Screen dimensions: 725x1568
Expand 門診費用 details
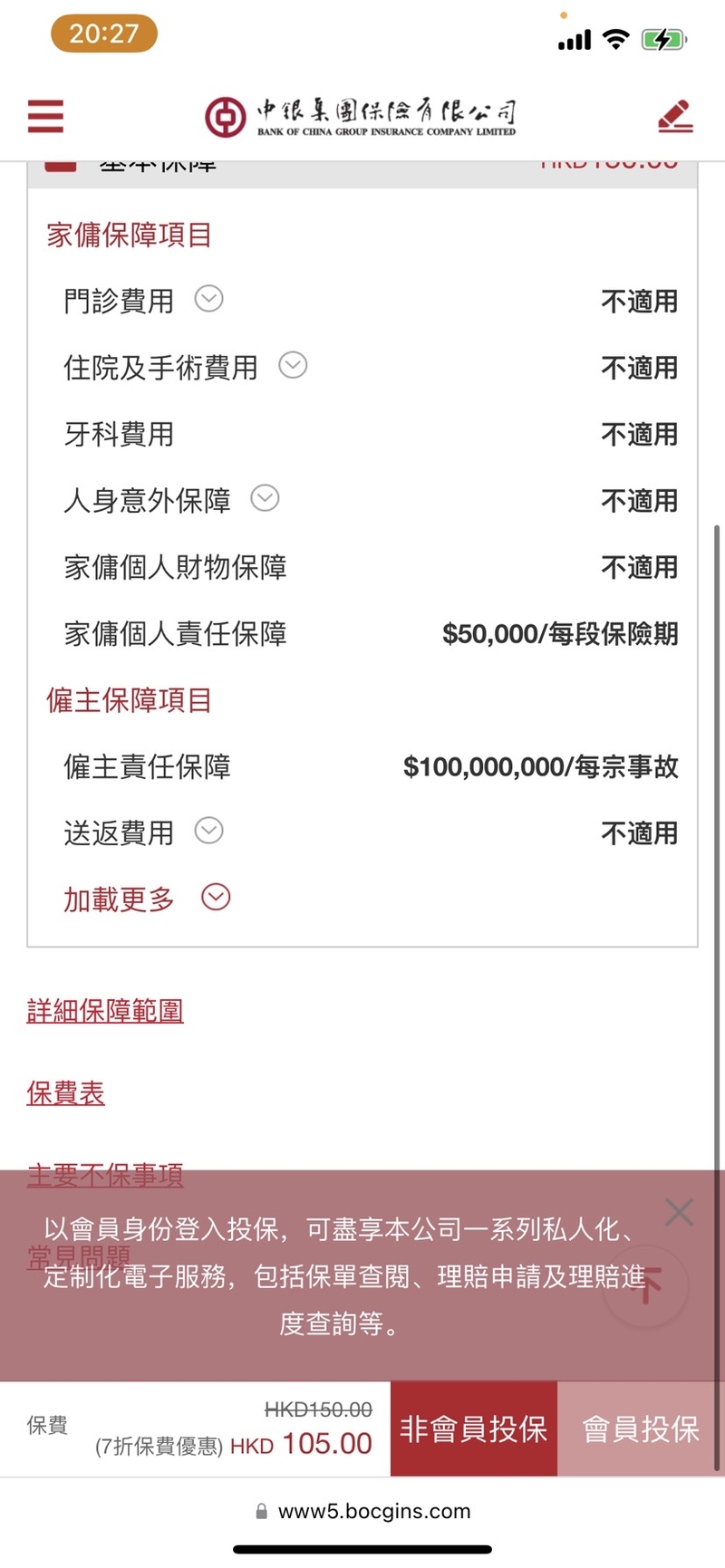209,299
